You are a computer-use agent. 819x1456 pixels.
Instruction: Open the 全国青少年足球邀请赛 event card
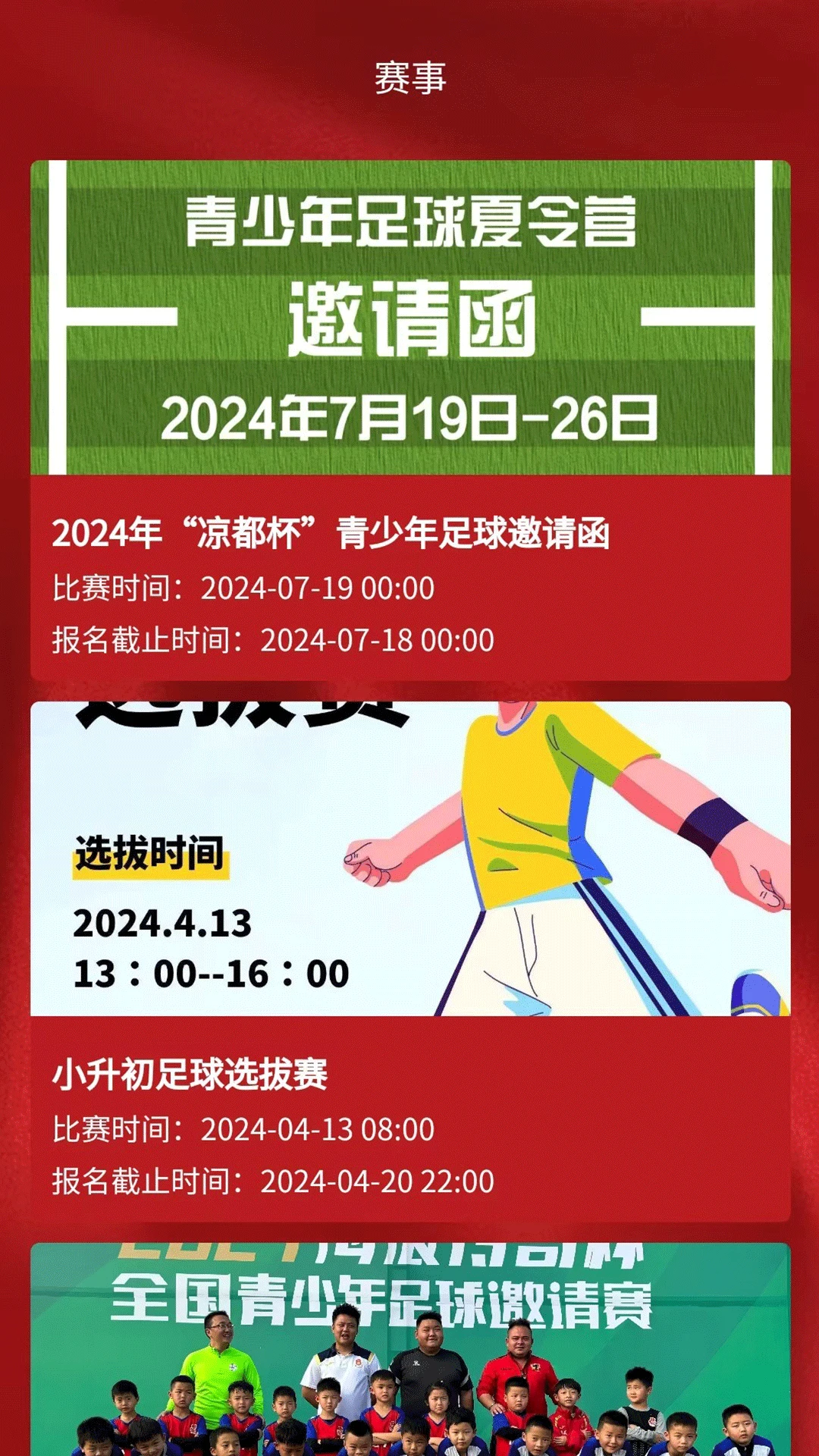pyautogui.click(x=409, y=1350)
